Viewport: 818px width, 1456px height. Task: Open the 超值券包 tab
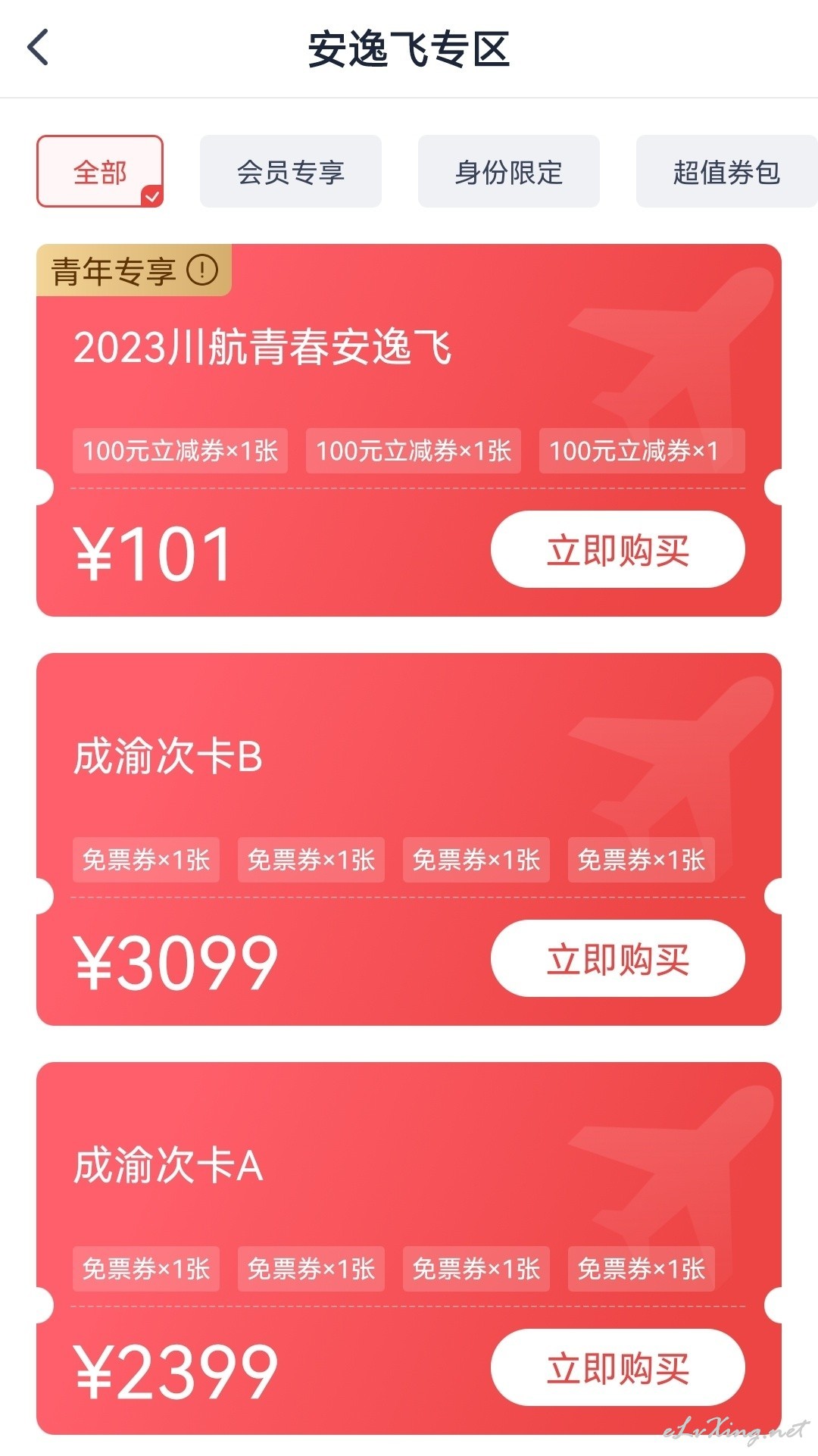pyautogui.click(x=727, y=171)
